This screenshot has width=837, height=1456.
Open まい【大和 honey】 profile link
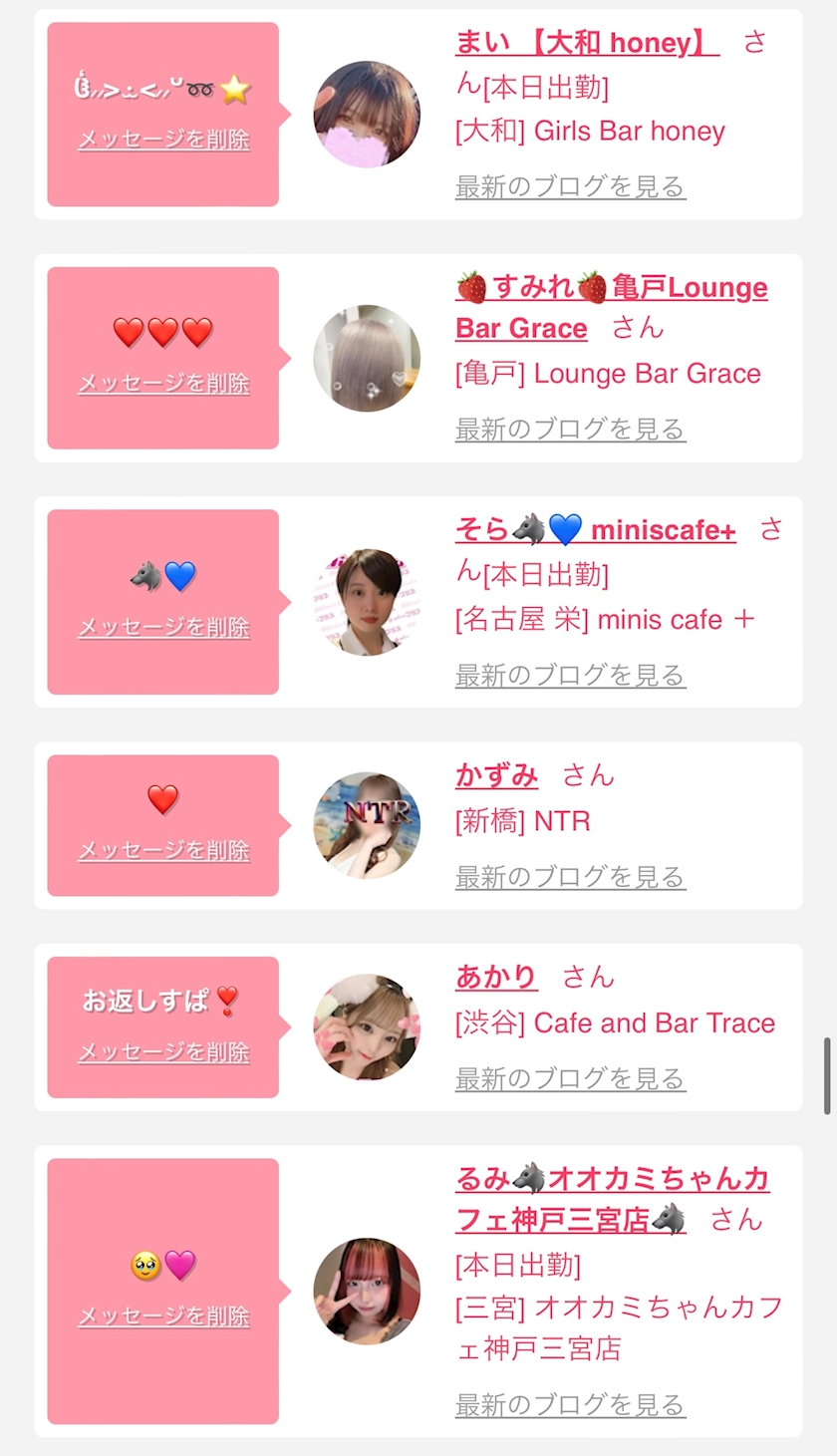586,43
